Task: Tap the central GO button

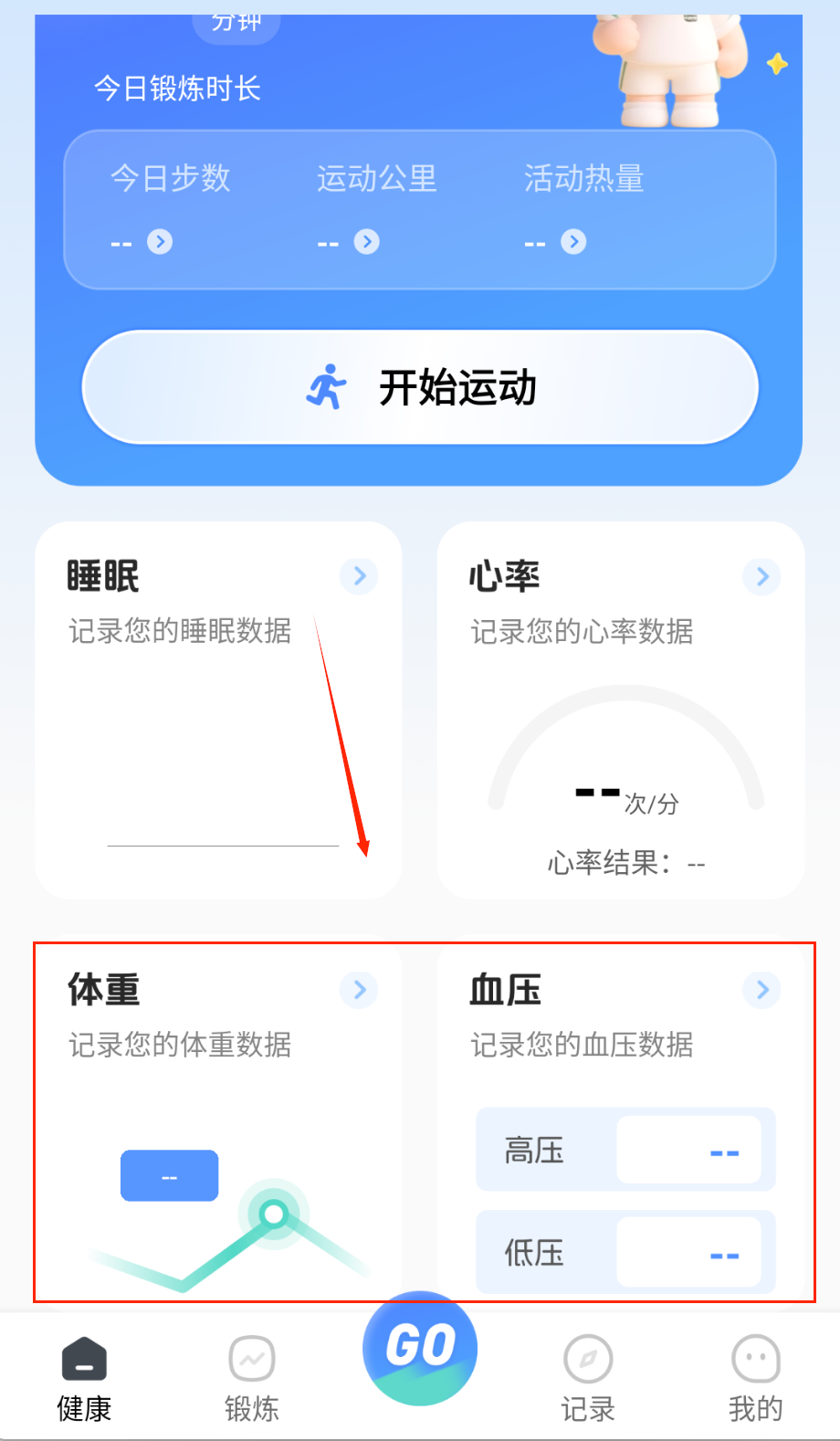Action: click(x=420, y=1348)
